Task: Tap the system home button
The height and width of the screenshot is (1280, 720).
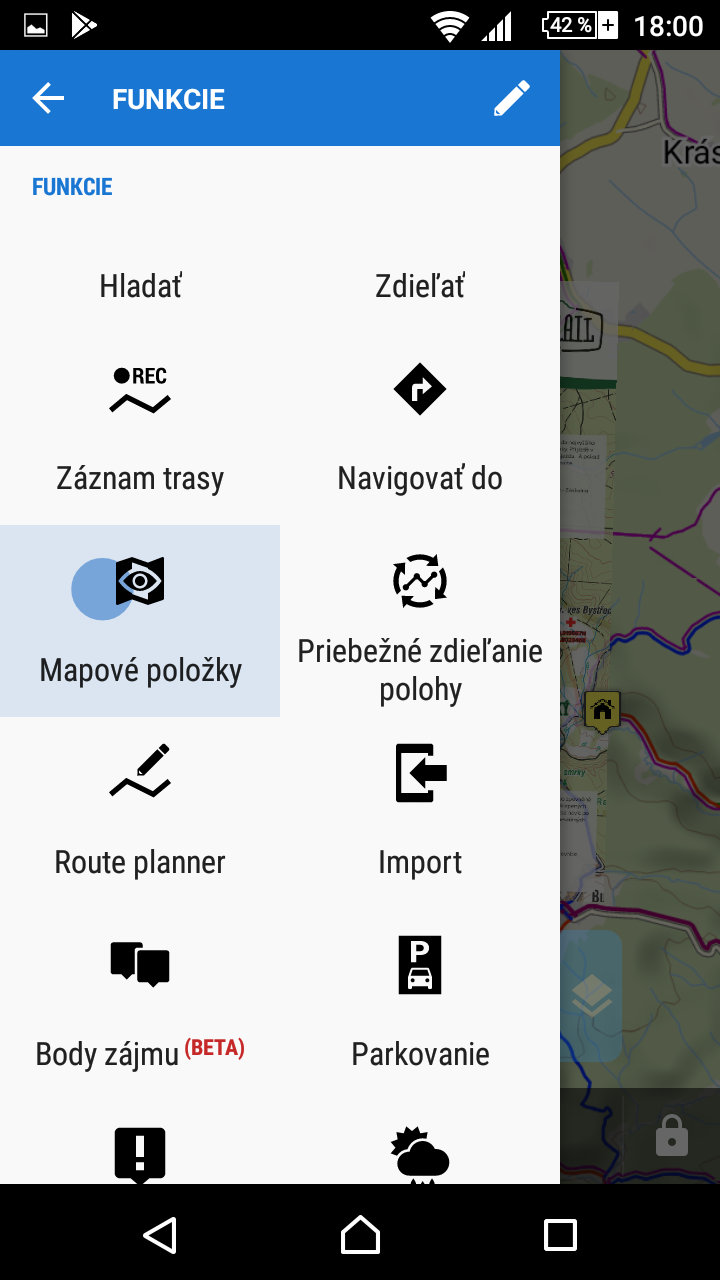Action: [x=360, y=1235]
